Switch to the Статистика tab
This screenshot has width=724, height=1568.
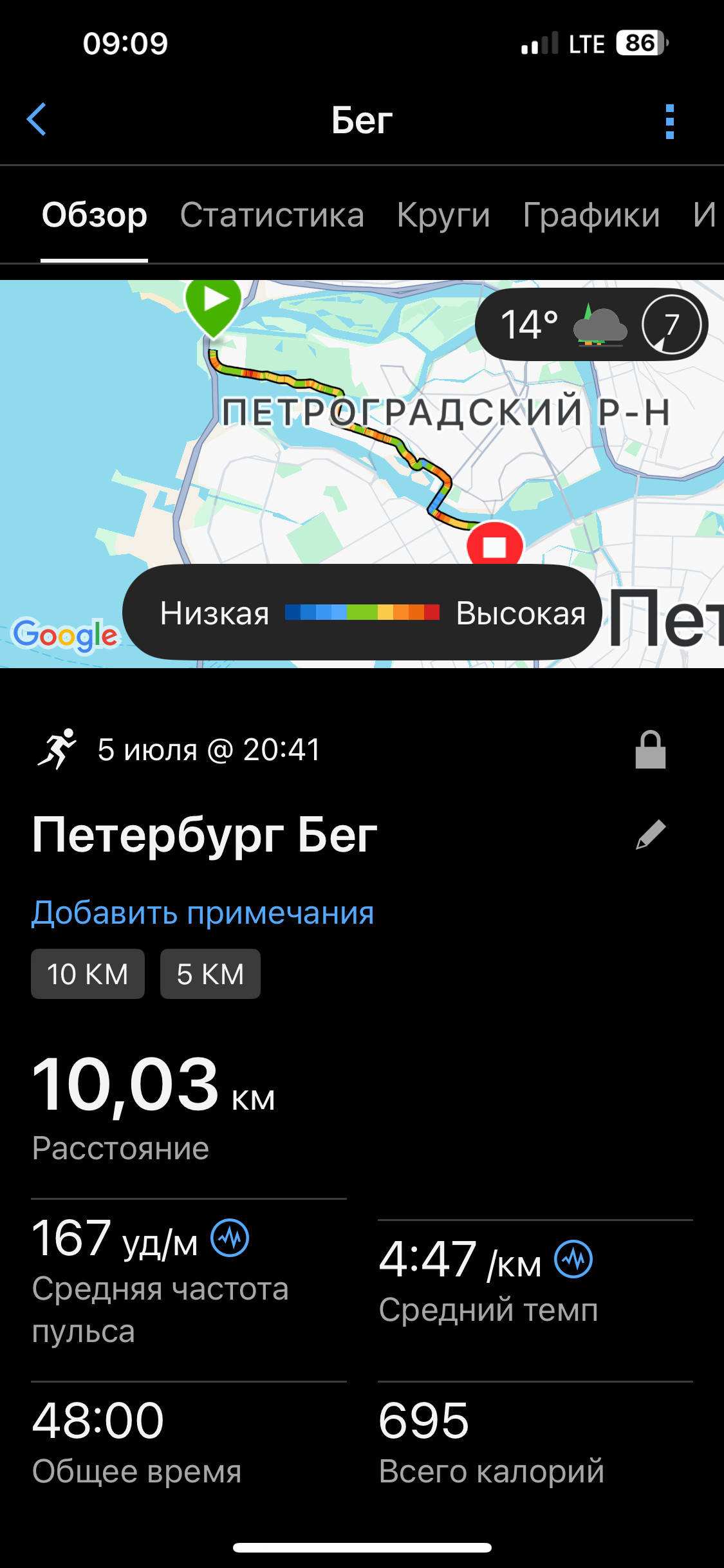tap(272, 215)
